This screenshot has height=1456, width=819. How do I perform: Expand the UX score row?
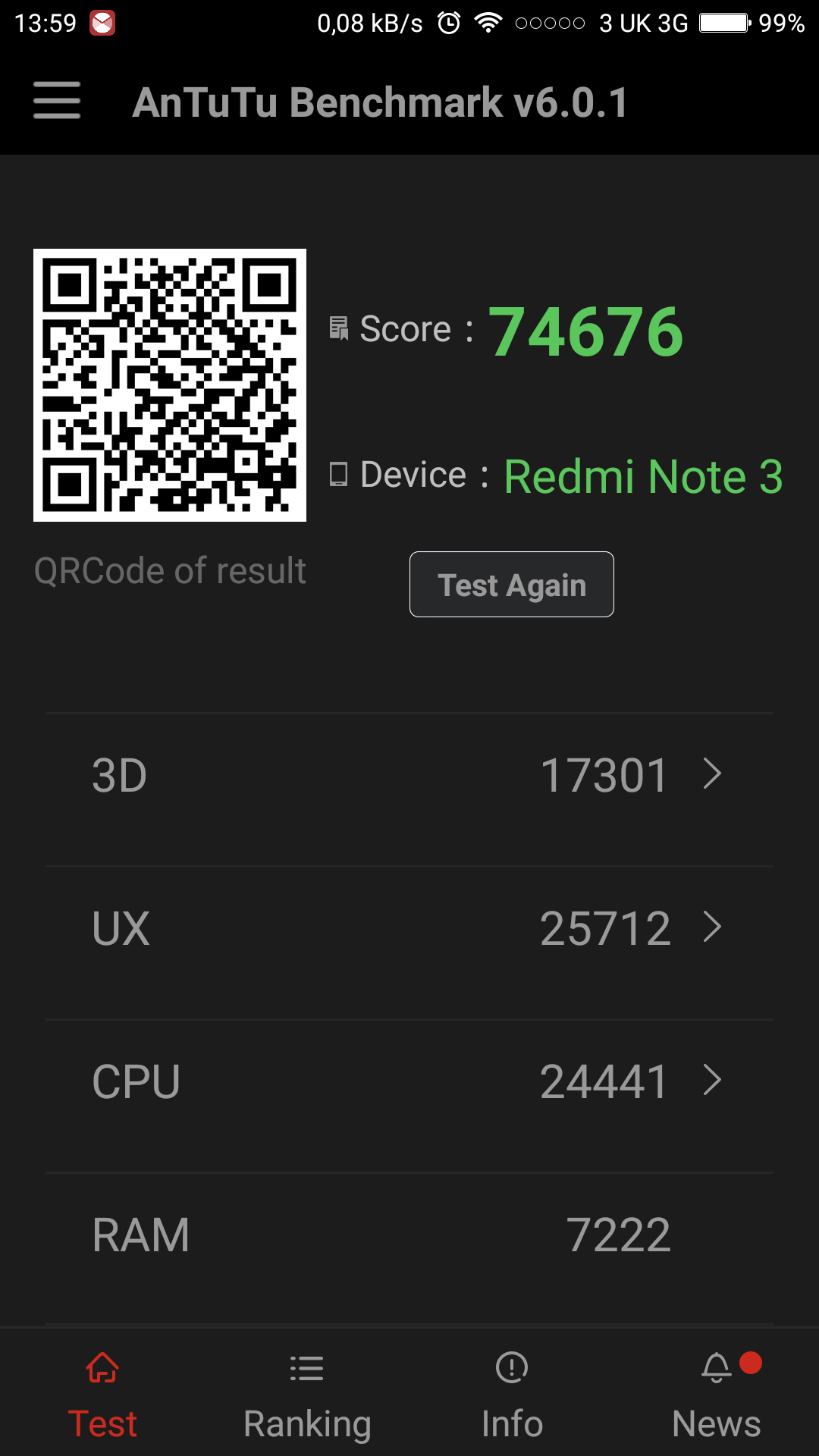coord(409,928)
